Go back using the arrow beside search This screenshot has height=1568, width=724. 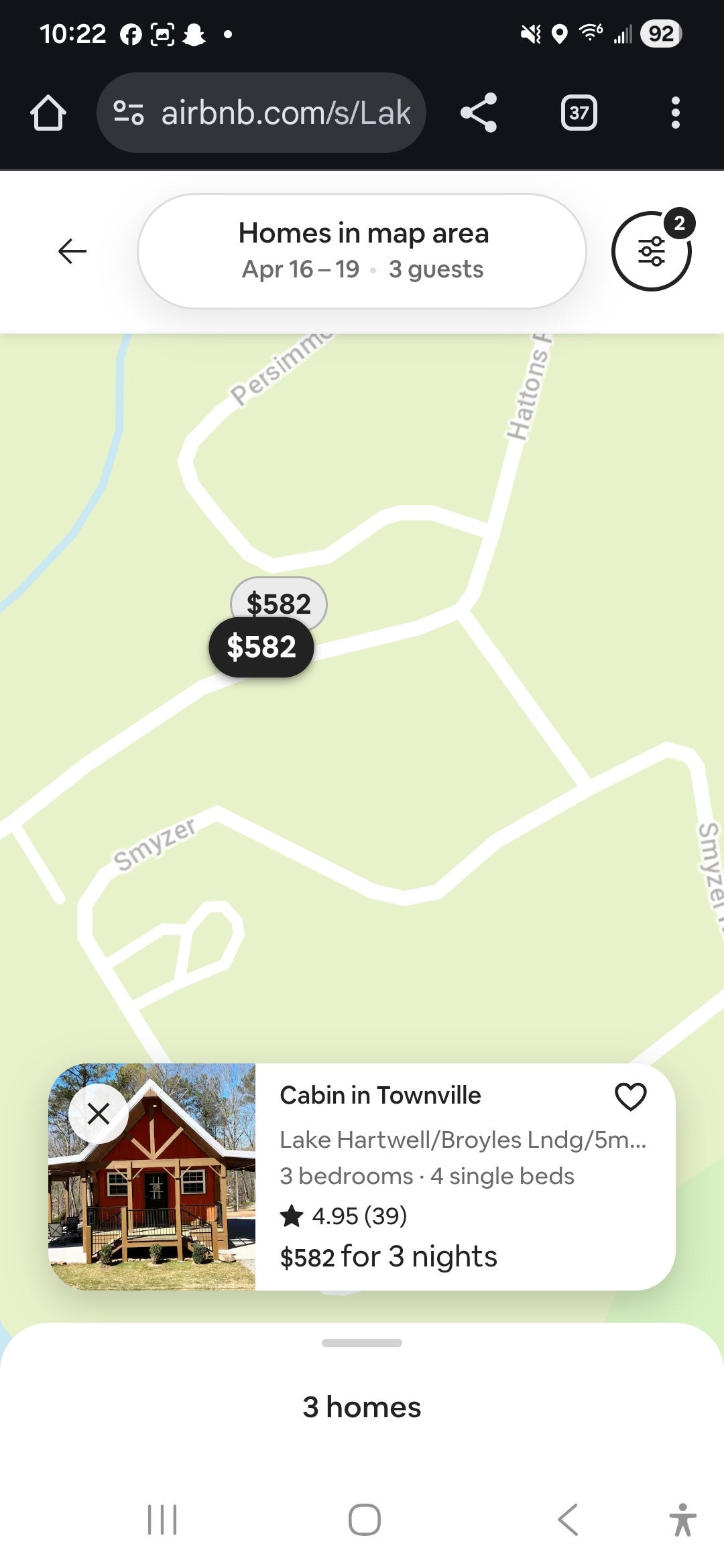pos(72,251)
